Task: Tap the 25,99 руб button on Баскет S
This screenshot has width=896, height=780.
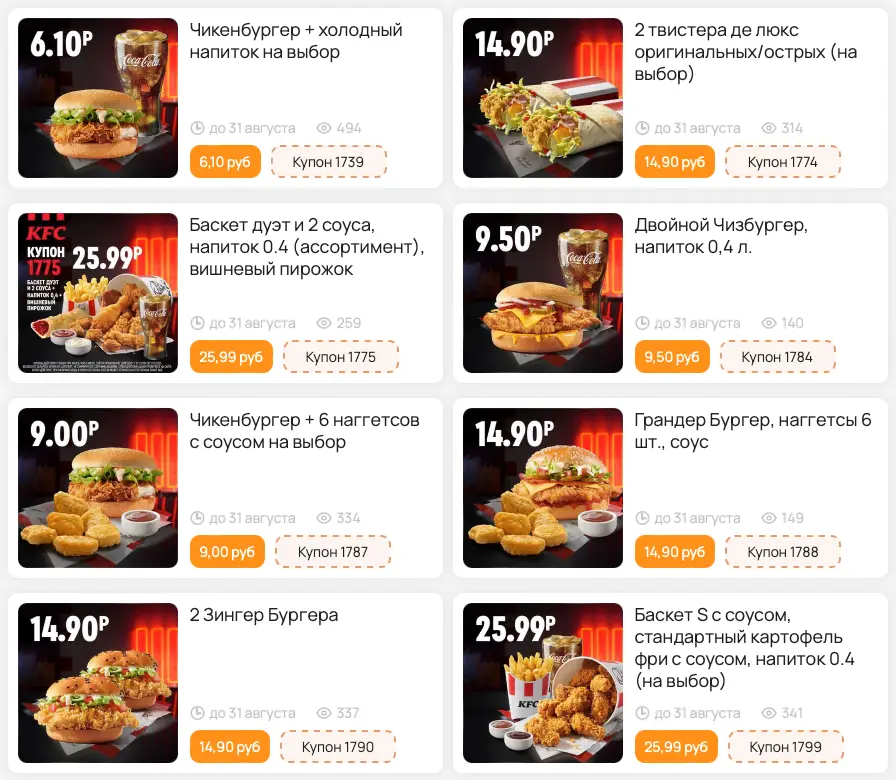Action: 675,747
